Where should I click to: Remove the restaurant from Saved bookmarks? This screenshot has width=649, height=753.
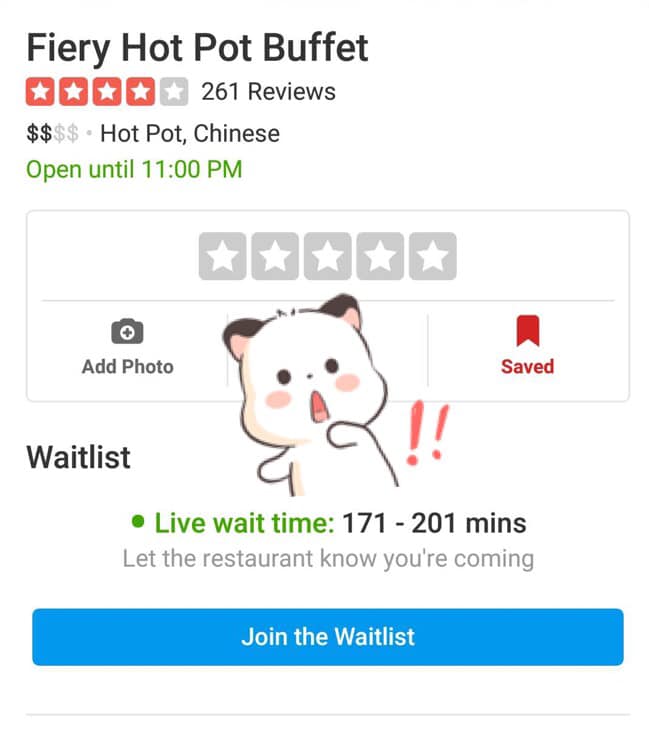(527, 346)
